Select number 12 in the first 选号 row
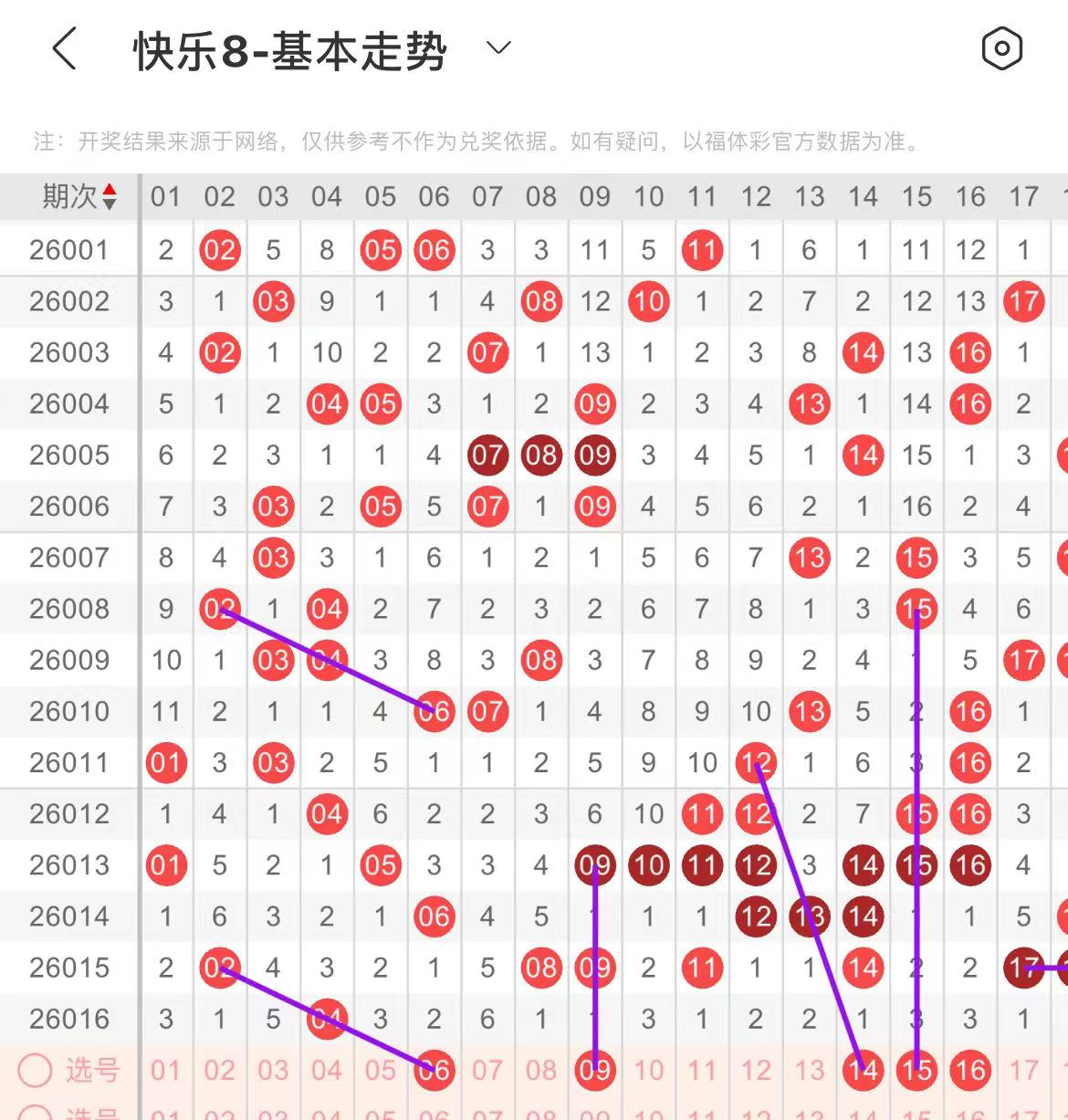The width and height of the screenshot is (1068, 1120). 756,1070
